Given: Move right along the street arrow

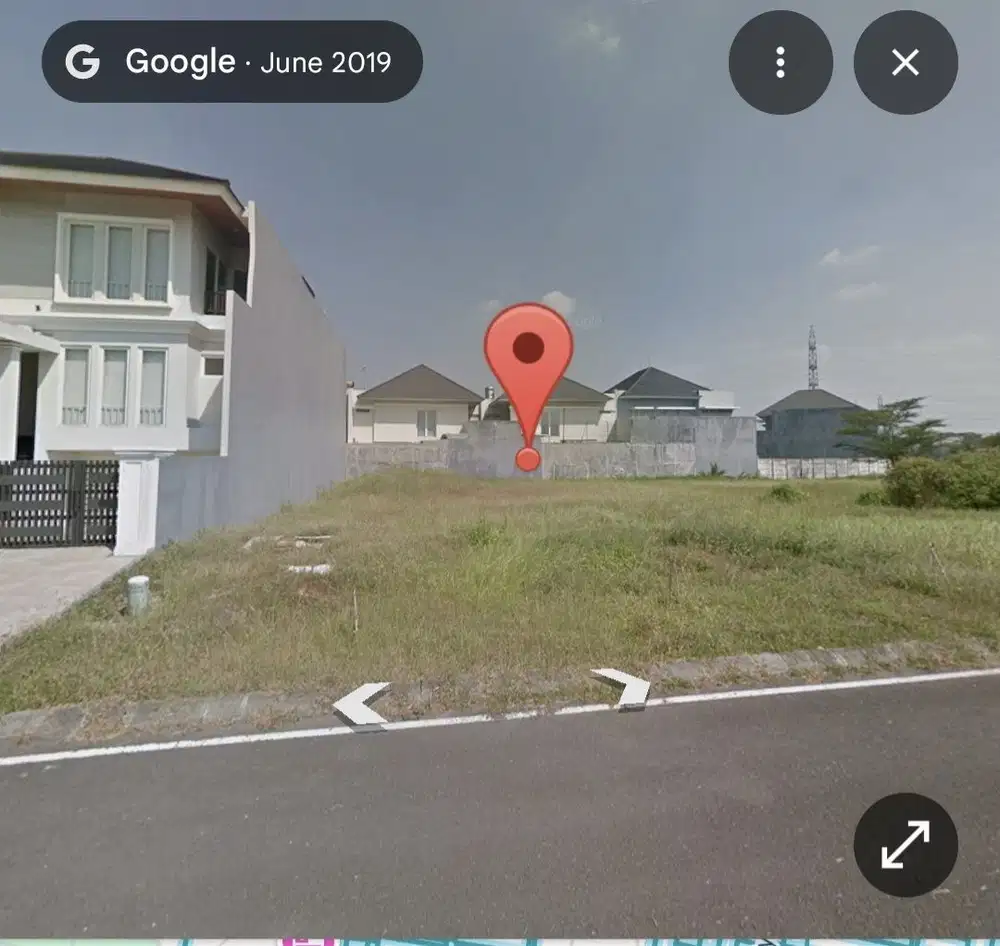Looking at the screenshot, I should coord(624,688).
